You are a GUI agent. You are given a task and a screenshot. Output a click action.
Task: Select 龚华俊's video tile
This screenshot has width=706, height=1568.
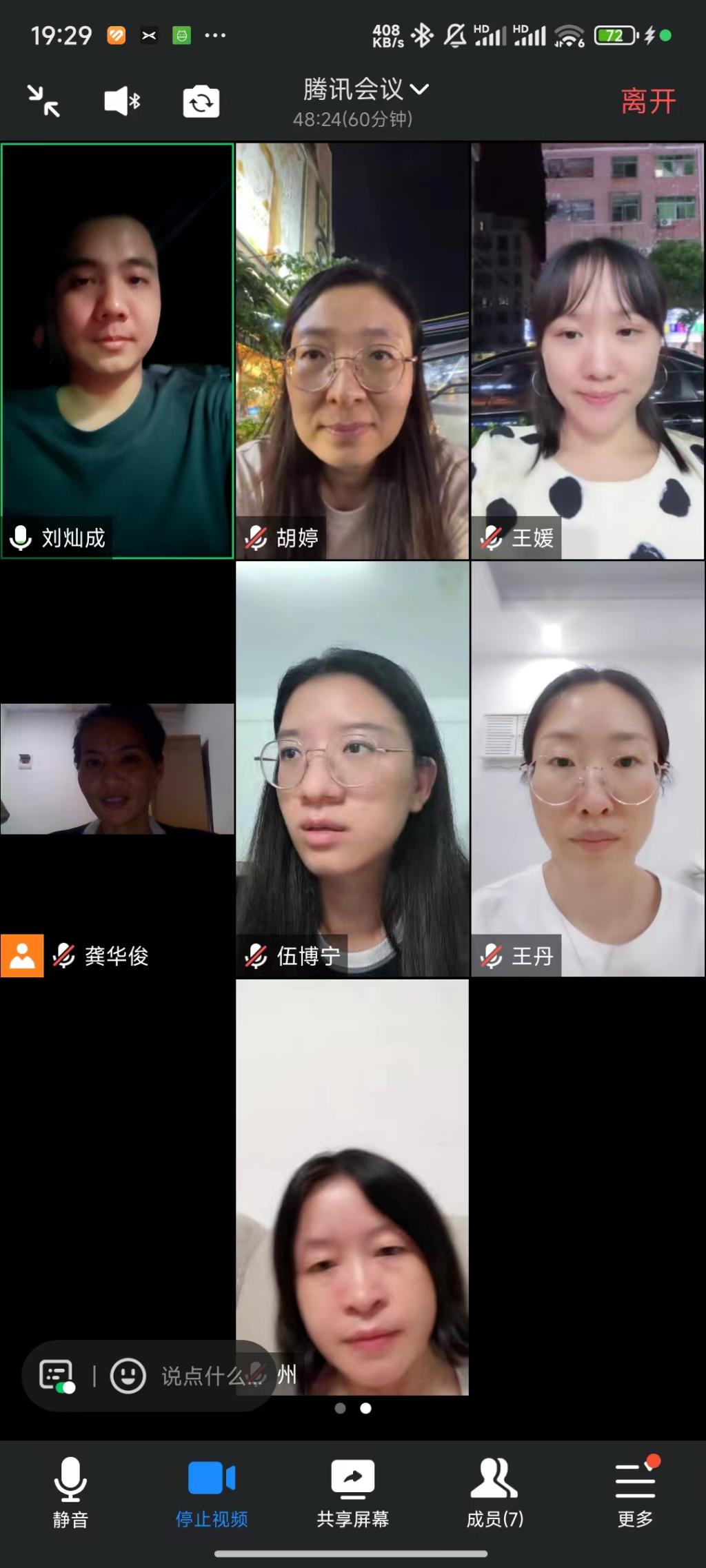tap(117, 768)
